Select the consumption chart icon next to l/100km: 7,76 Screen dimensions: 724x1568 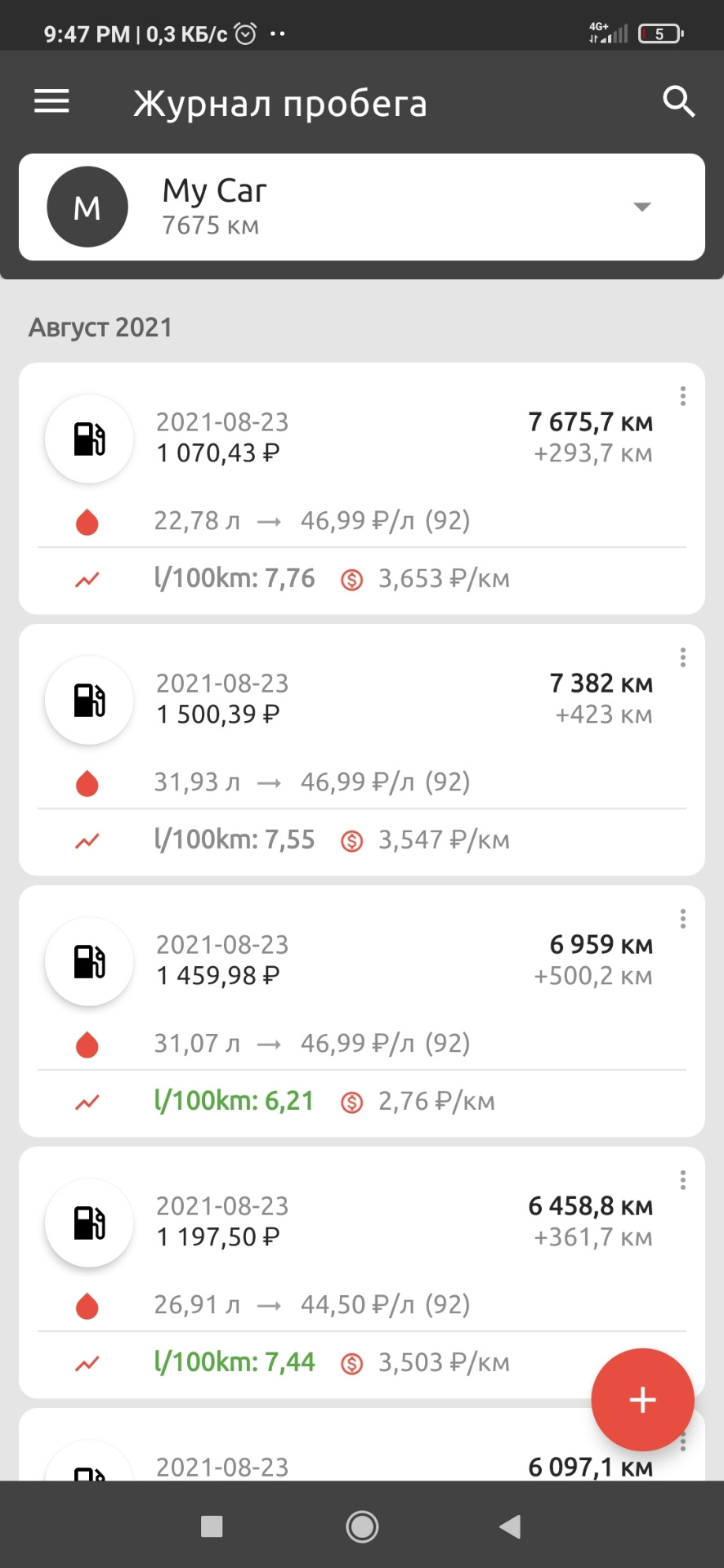[87, 578]
